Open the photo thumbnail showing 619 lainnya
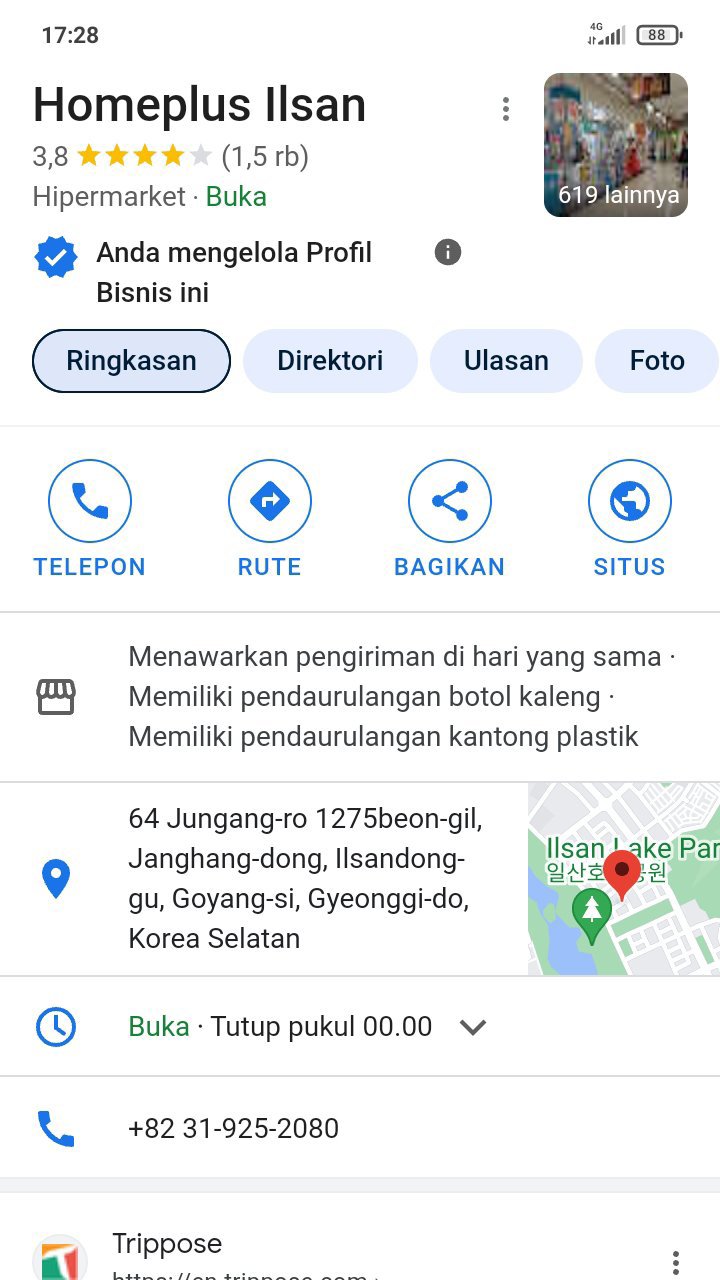Image resolution: width=720 pixels, height=1280 pixels. coord(615,145)
